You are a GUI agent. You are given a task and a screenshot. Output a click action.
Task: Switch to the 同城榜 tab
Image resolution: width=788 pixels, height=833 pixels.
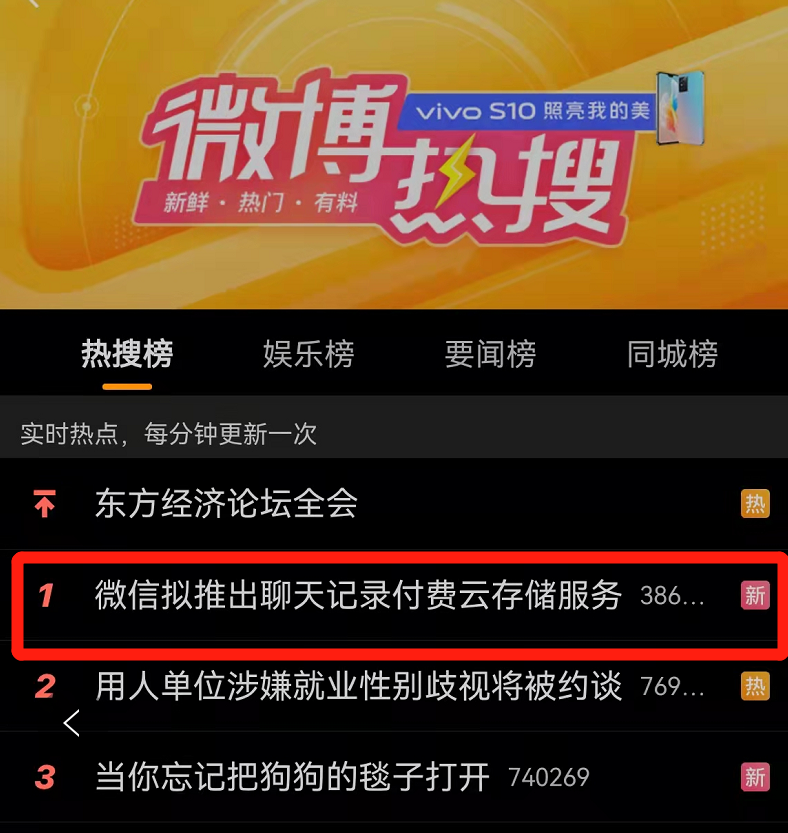[672, 354]
